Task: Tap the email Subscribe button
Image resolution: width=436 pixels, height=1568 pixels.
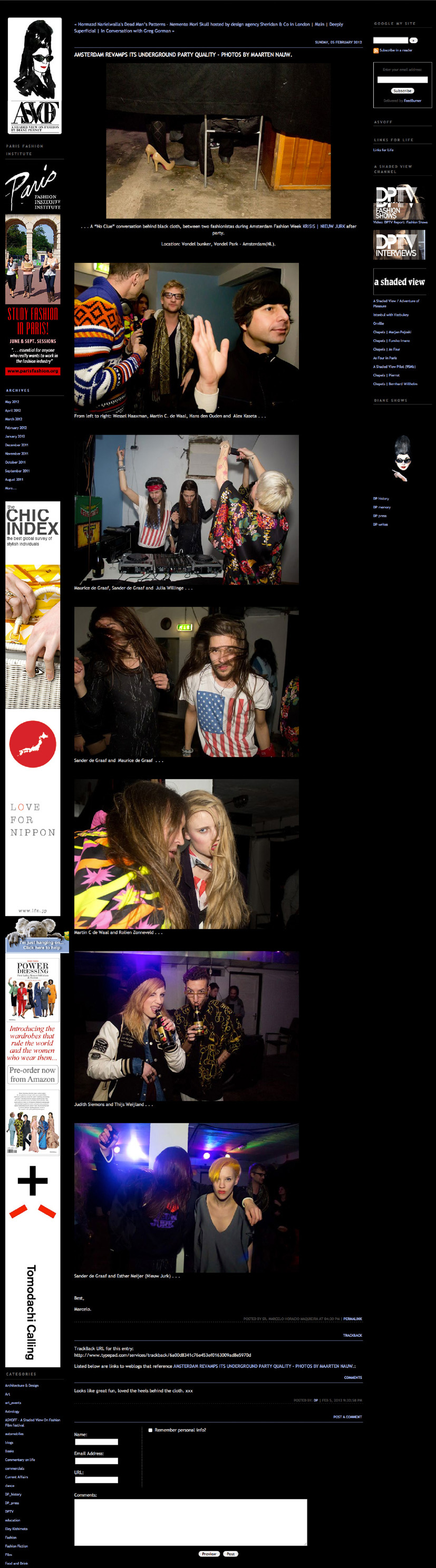Action: (x=402, y=91)
